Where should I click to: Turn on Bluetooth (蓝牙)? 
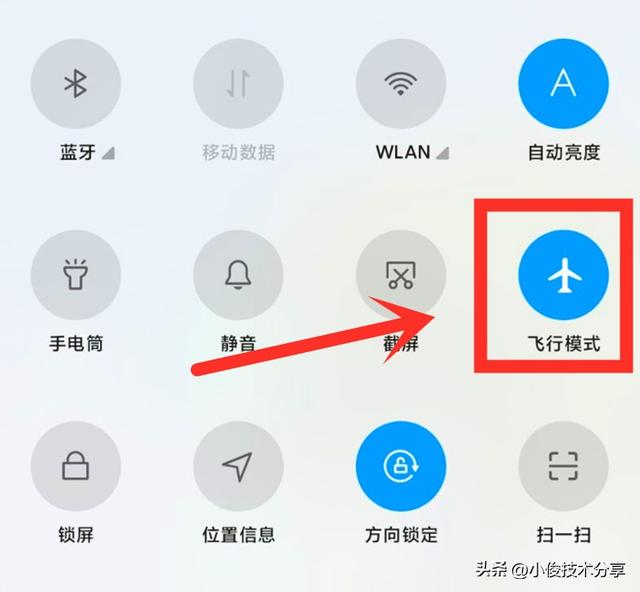click(x=76, y=84)
